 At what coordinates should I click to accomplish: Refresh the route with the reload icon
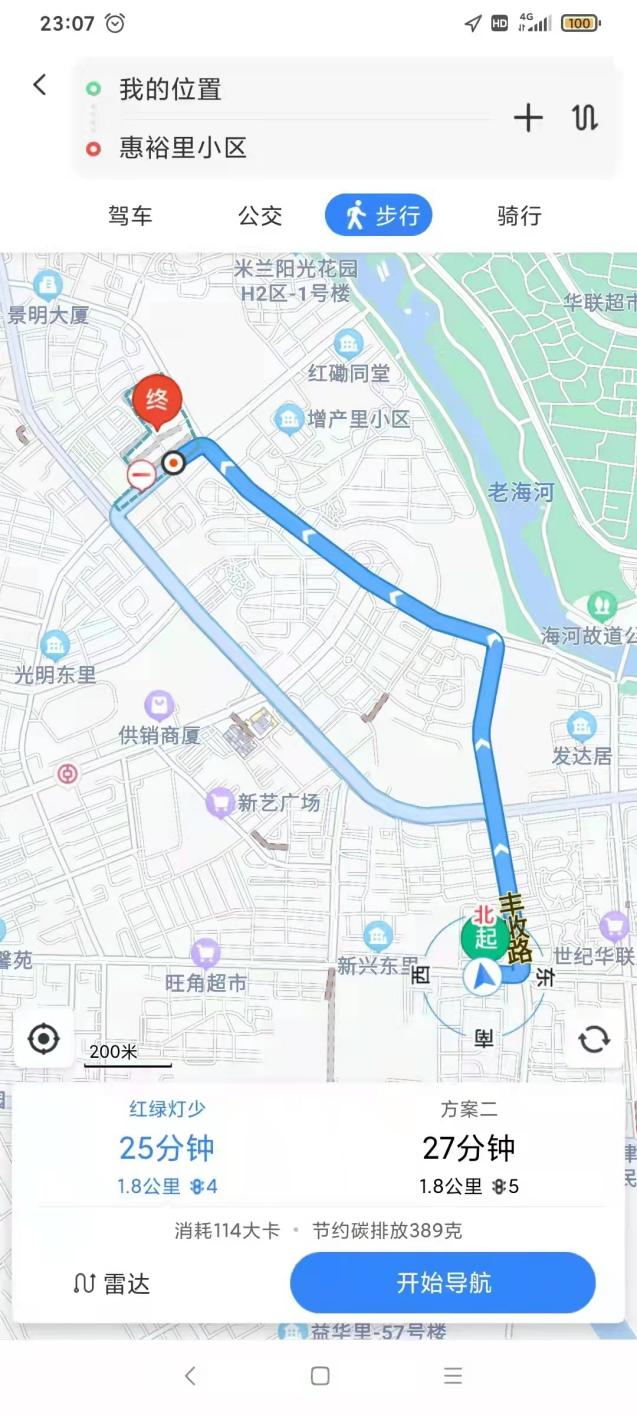pyautogui.click(x=594, y=1039)
